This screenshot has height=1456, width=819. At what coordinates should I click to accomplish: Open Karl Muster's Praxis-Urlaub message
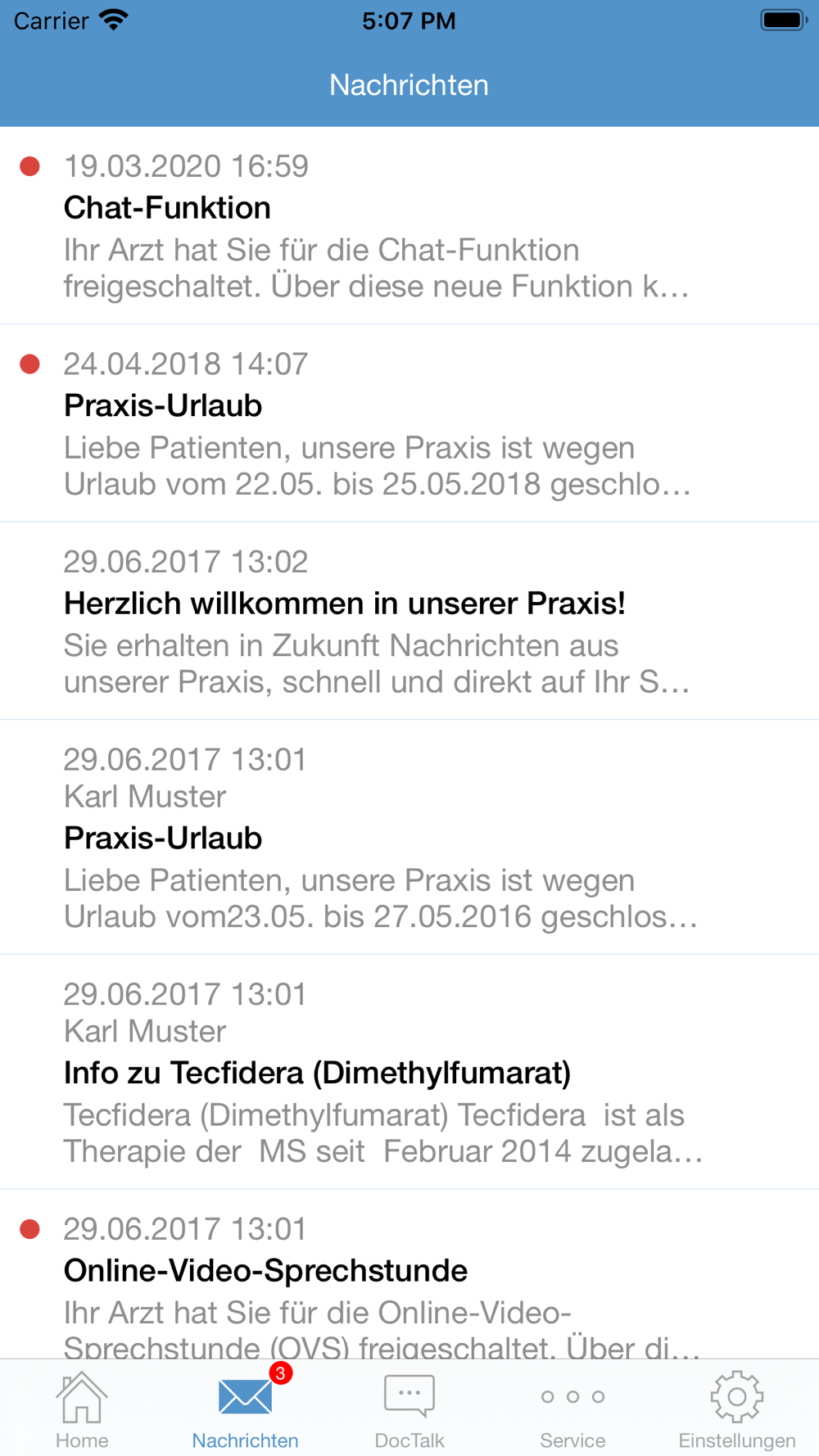click(409, 837)
